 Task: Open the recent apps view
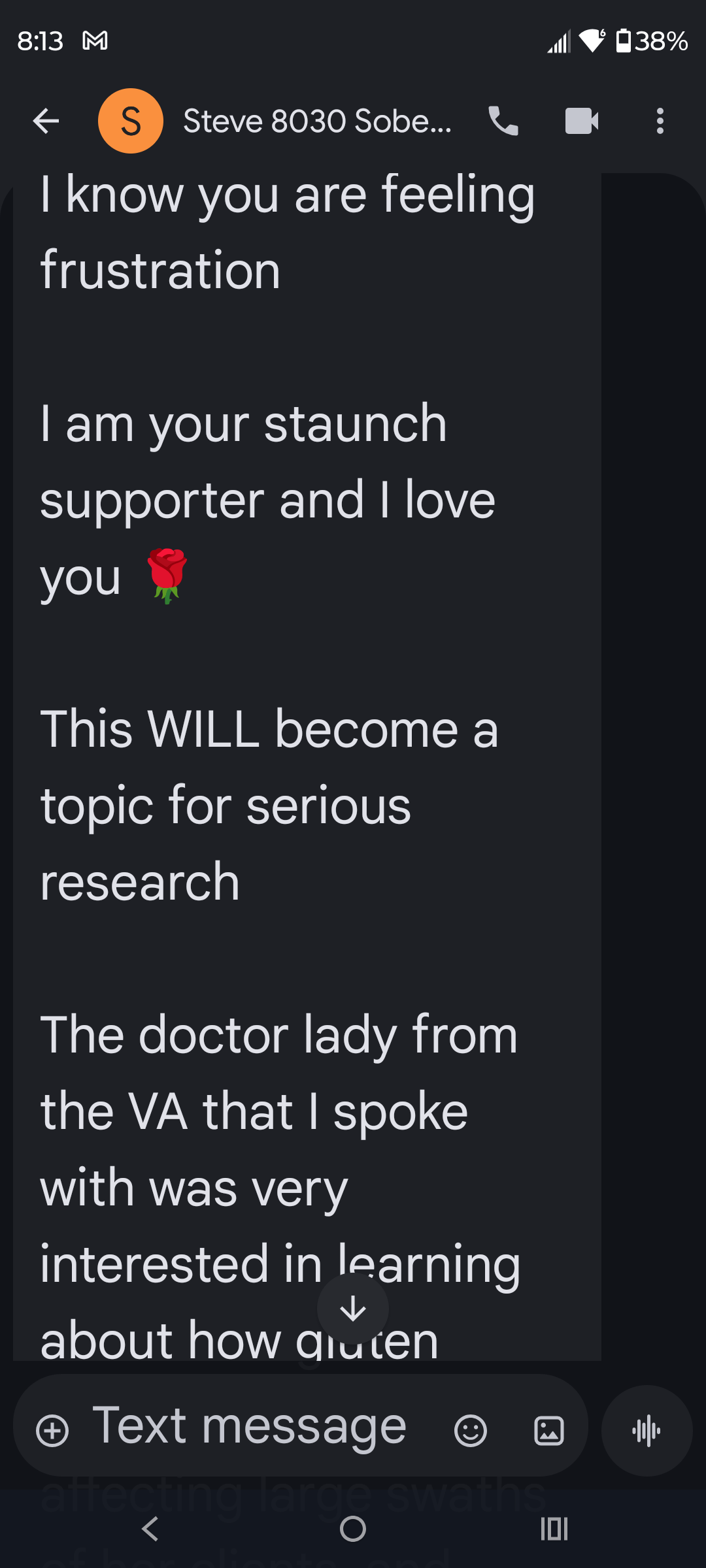(554, 1529)
